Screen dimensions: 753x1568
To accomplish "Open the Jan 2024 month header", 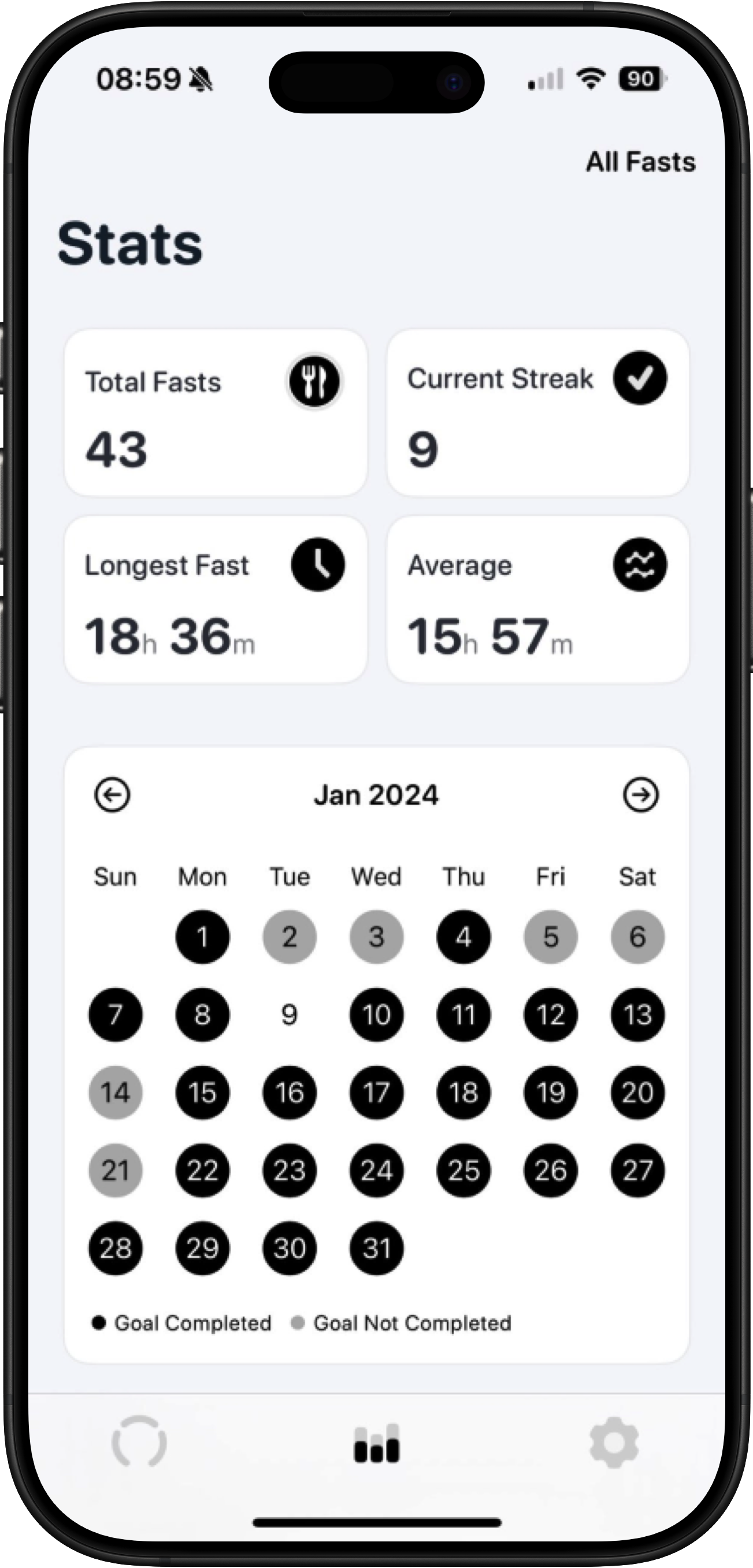I will [x=376, y=794].
